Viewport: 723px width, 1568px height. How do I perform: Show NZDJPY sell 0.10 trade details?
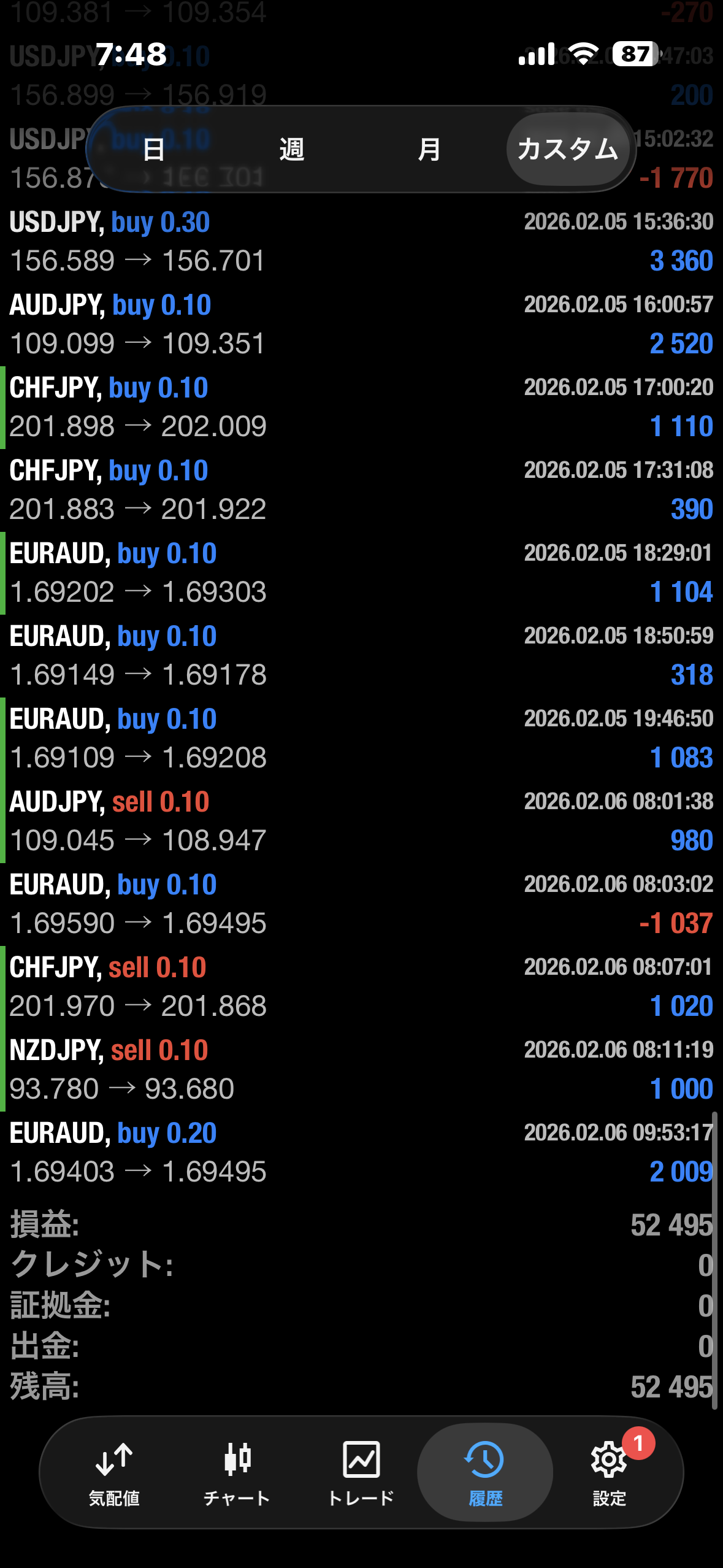click(361, 1070)
